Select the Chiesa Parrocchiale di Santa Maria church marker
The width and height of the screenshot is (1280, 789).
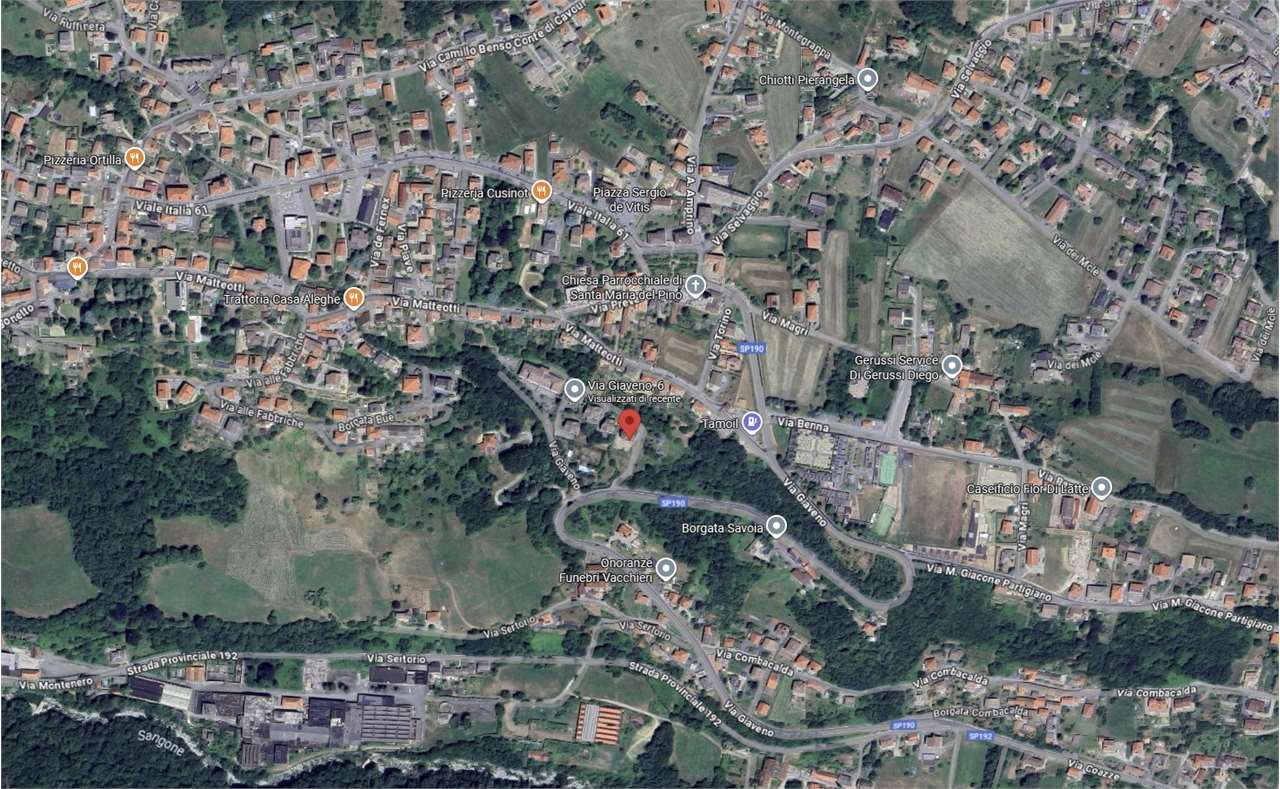tap(696, 286)
